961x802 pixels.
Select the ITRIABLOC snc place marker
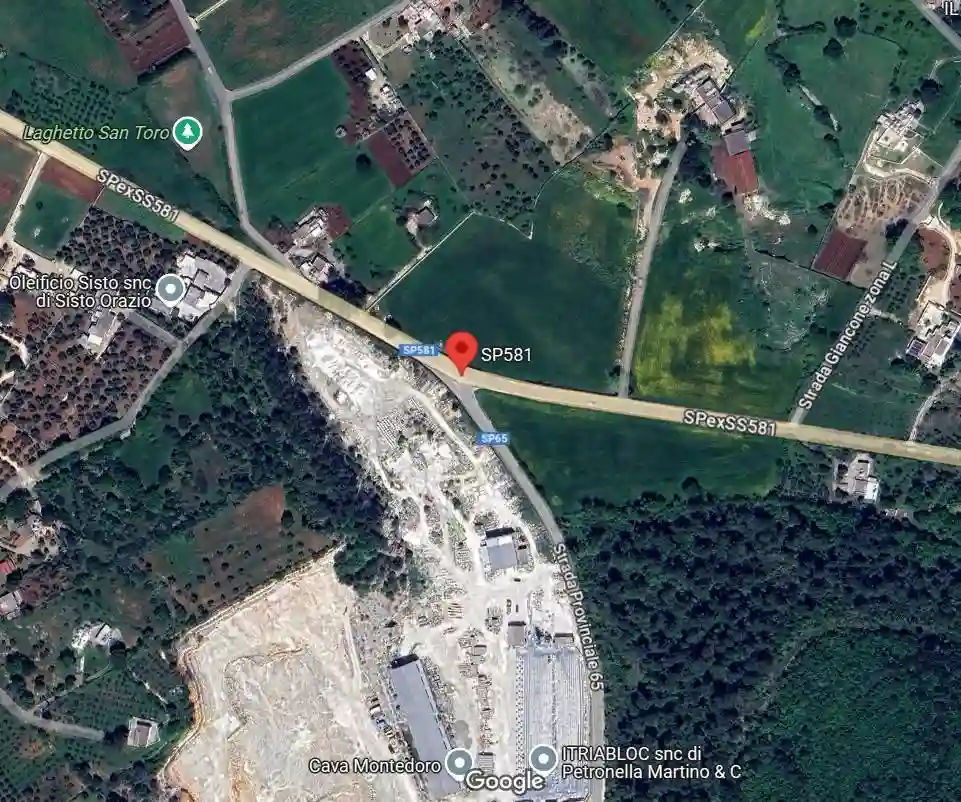(543, 758)
